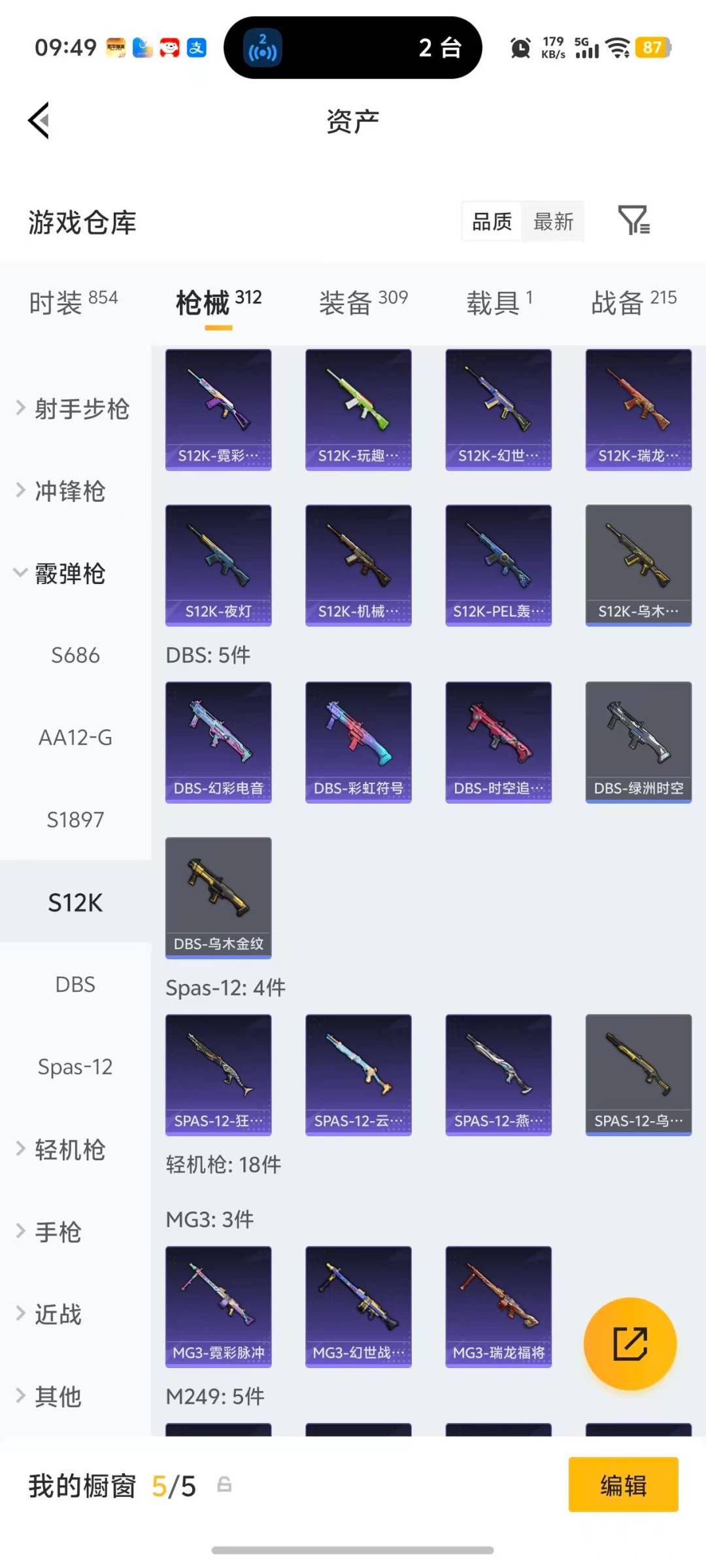Select Spas-12 in the sidebar
This screenshot has width=706, height=1568.
click(x=74, y=1066)
